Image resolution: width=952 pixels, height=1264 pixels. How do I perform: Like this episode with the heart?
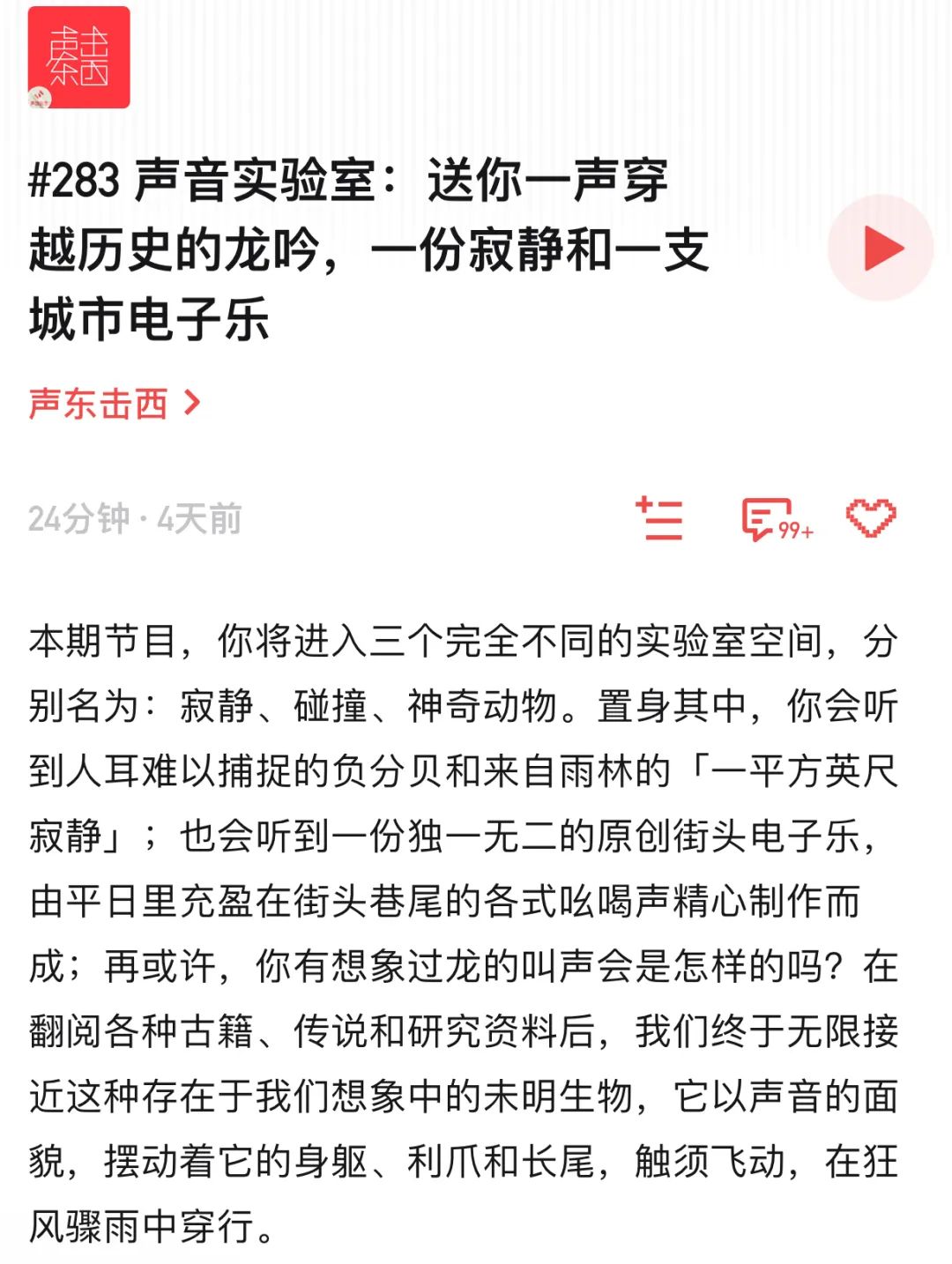871,518
